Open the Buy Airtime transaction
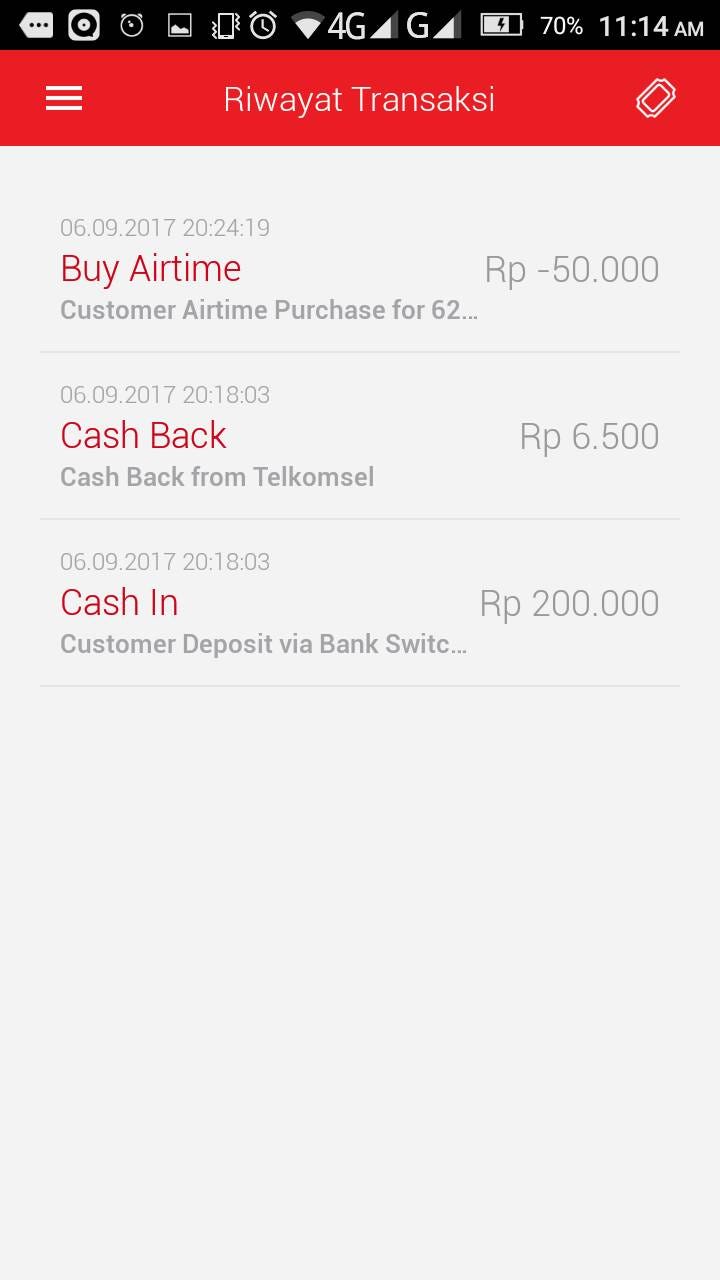The image size is (720, 1280). pyautogui.click(x=360, y=269)
